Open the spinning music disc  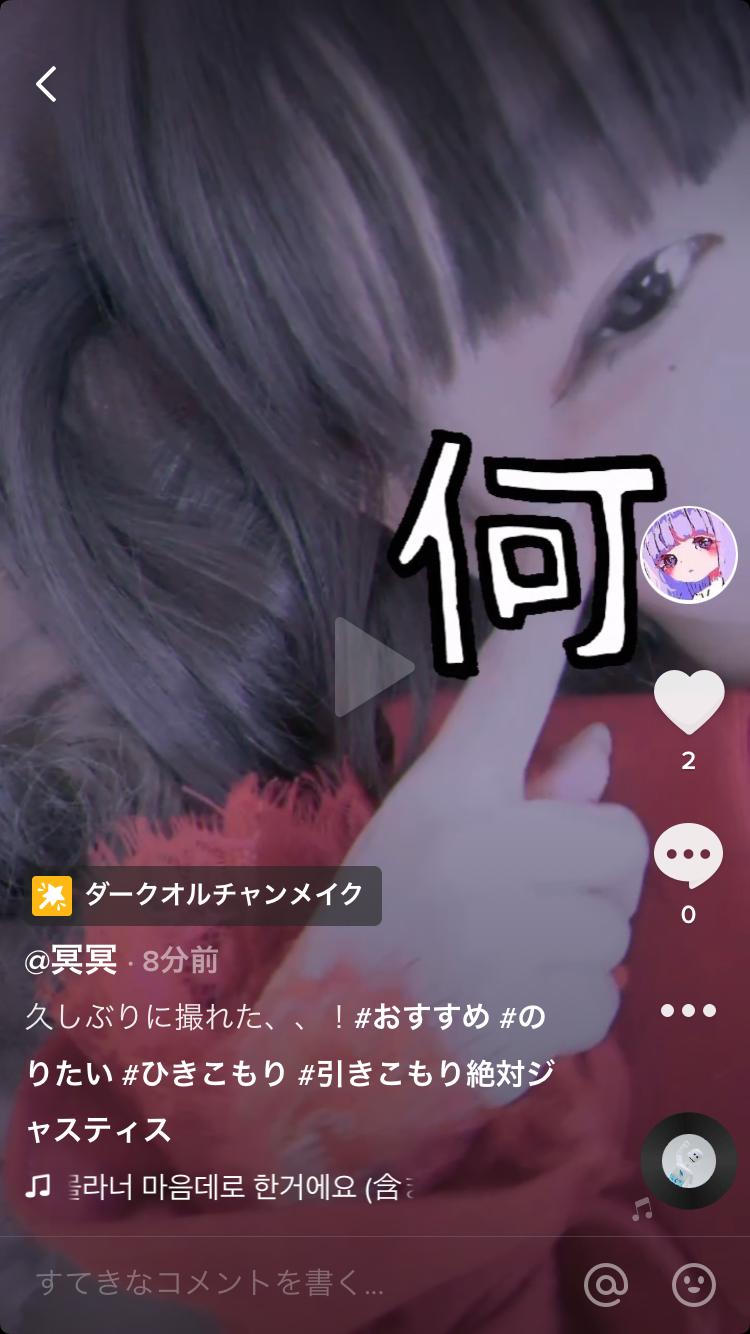(688, 1161)
